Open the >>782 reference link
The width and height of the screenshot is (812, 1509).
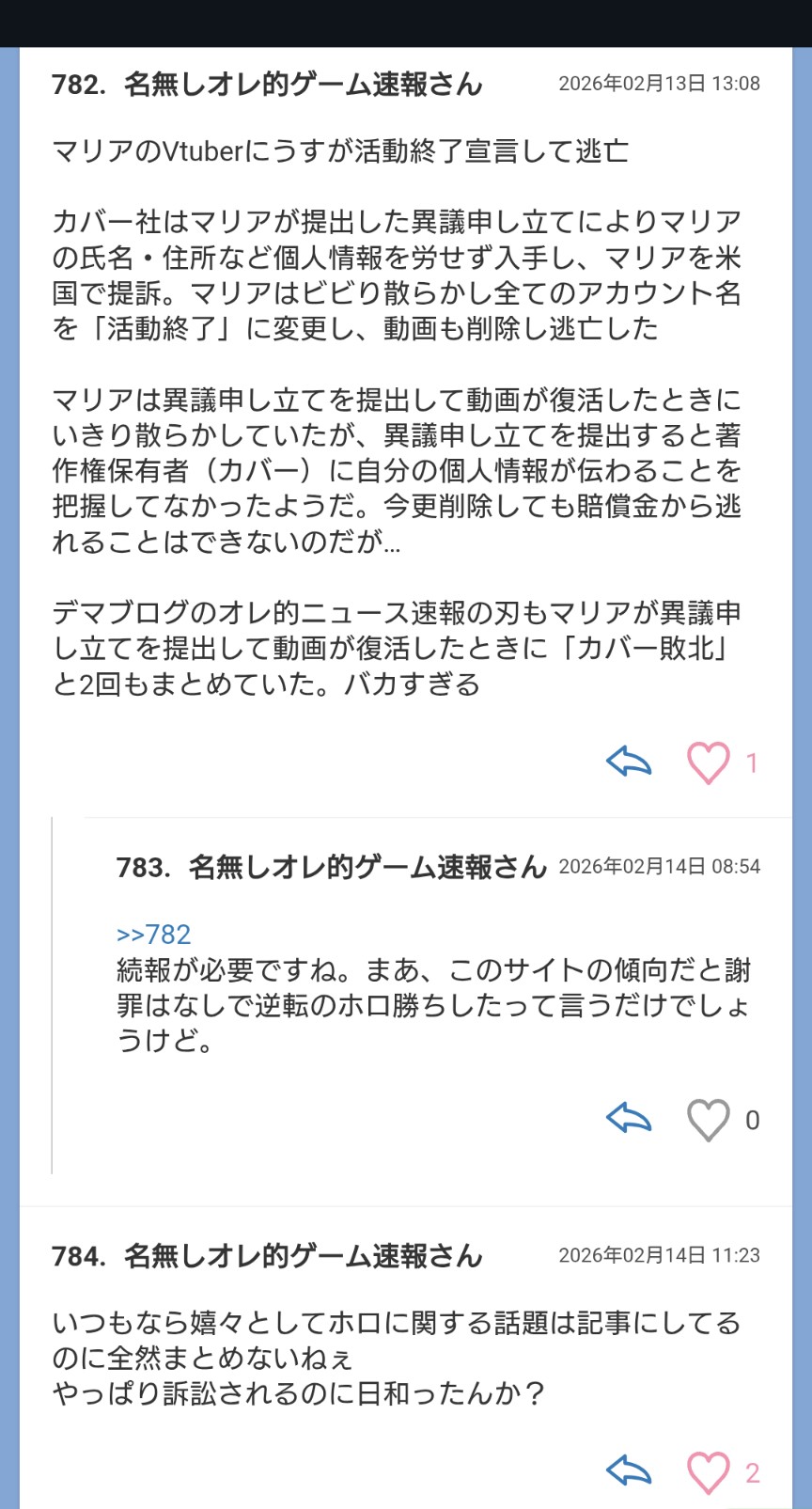click(x=153, y=934)
